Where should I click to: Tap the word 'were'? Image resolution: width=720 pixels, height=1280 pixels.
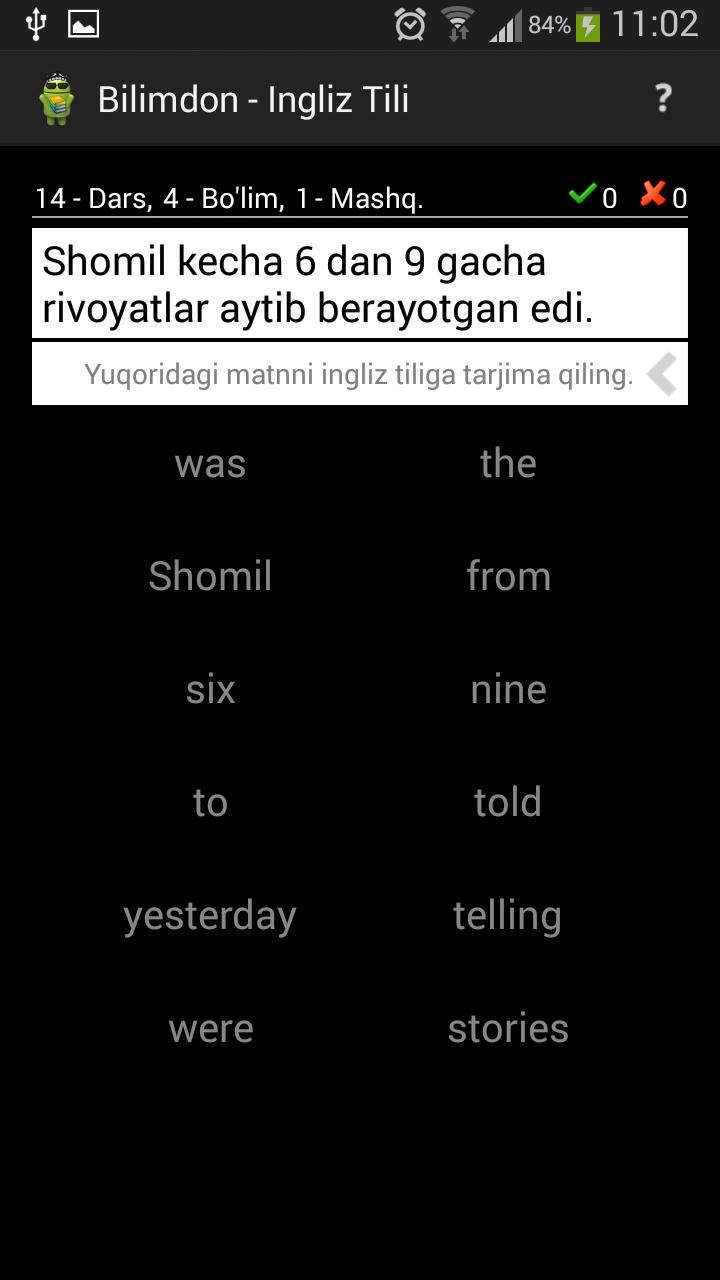[x=210, y=1029]
